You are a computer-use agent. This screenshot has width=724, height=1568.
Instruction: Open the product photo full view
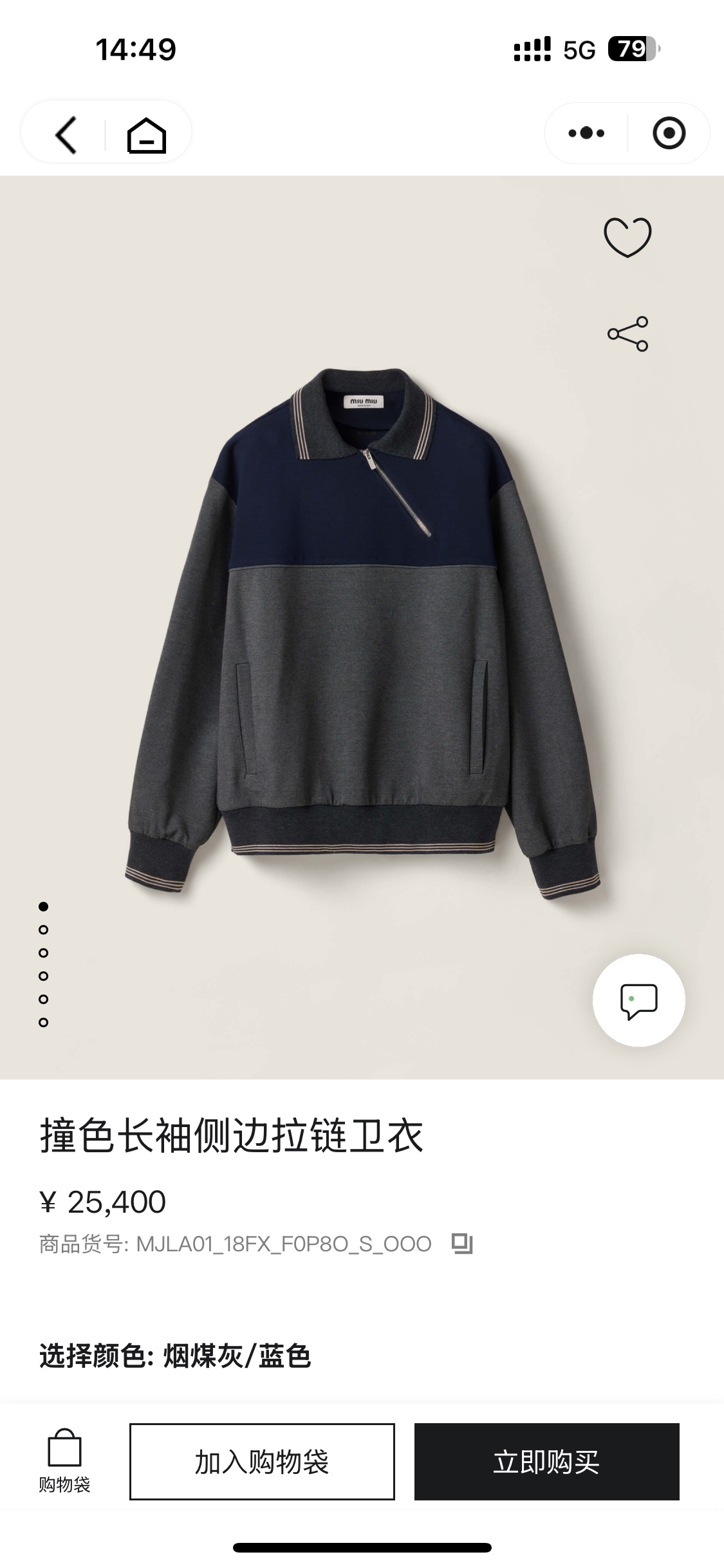point(362,631)
